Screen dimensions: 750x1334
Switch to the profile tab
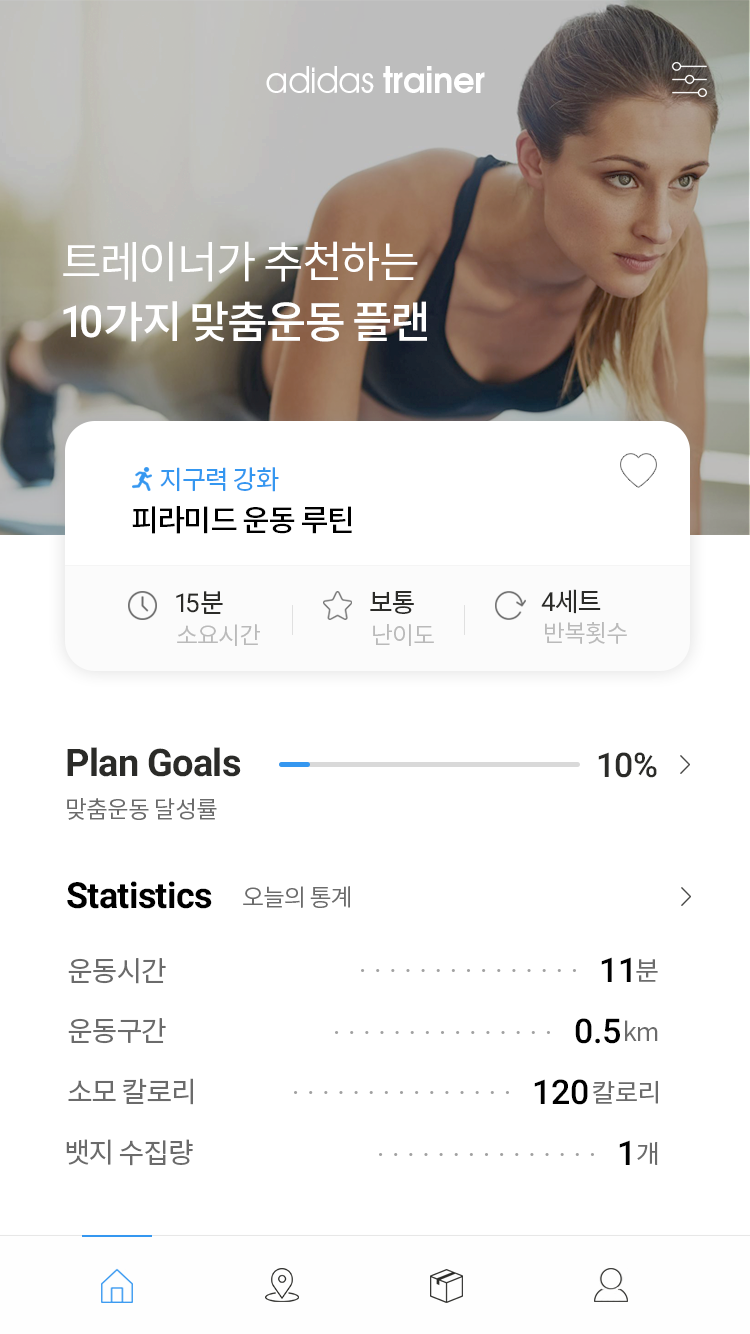coord(610,1285)
